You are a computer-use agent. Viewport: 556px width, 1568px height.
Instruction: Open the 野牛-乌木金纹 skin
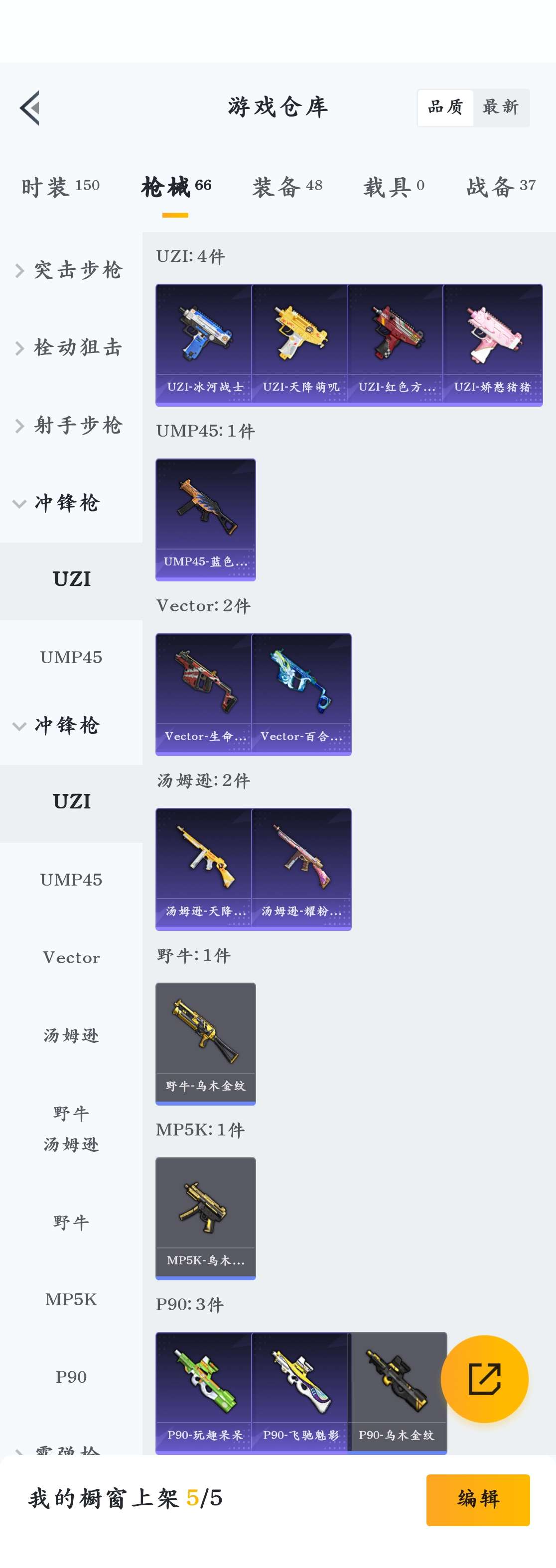coord(205,1043)
